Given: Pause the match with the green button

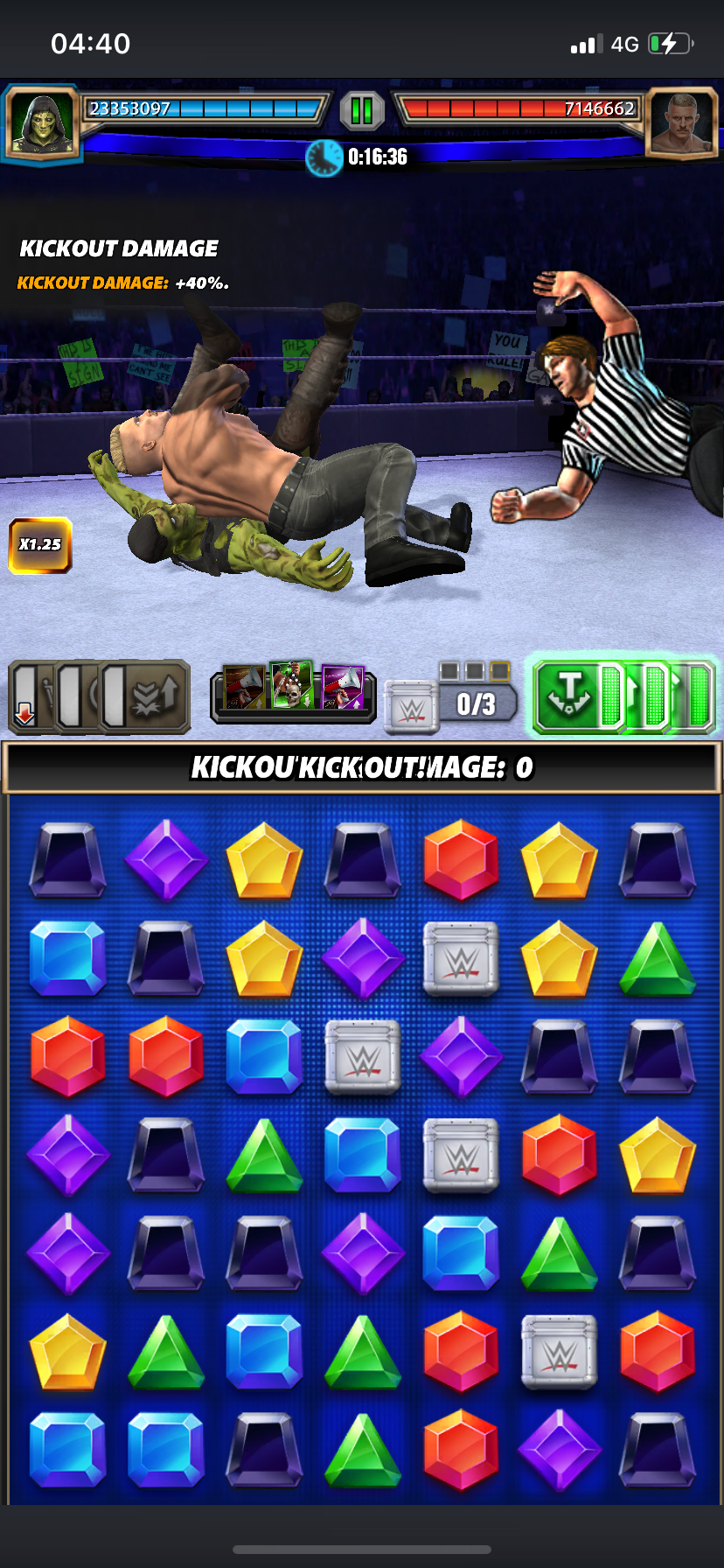Looking at the screenshot, I should coord(361,111).
